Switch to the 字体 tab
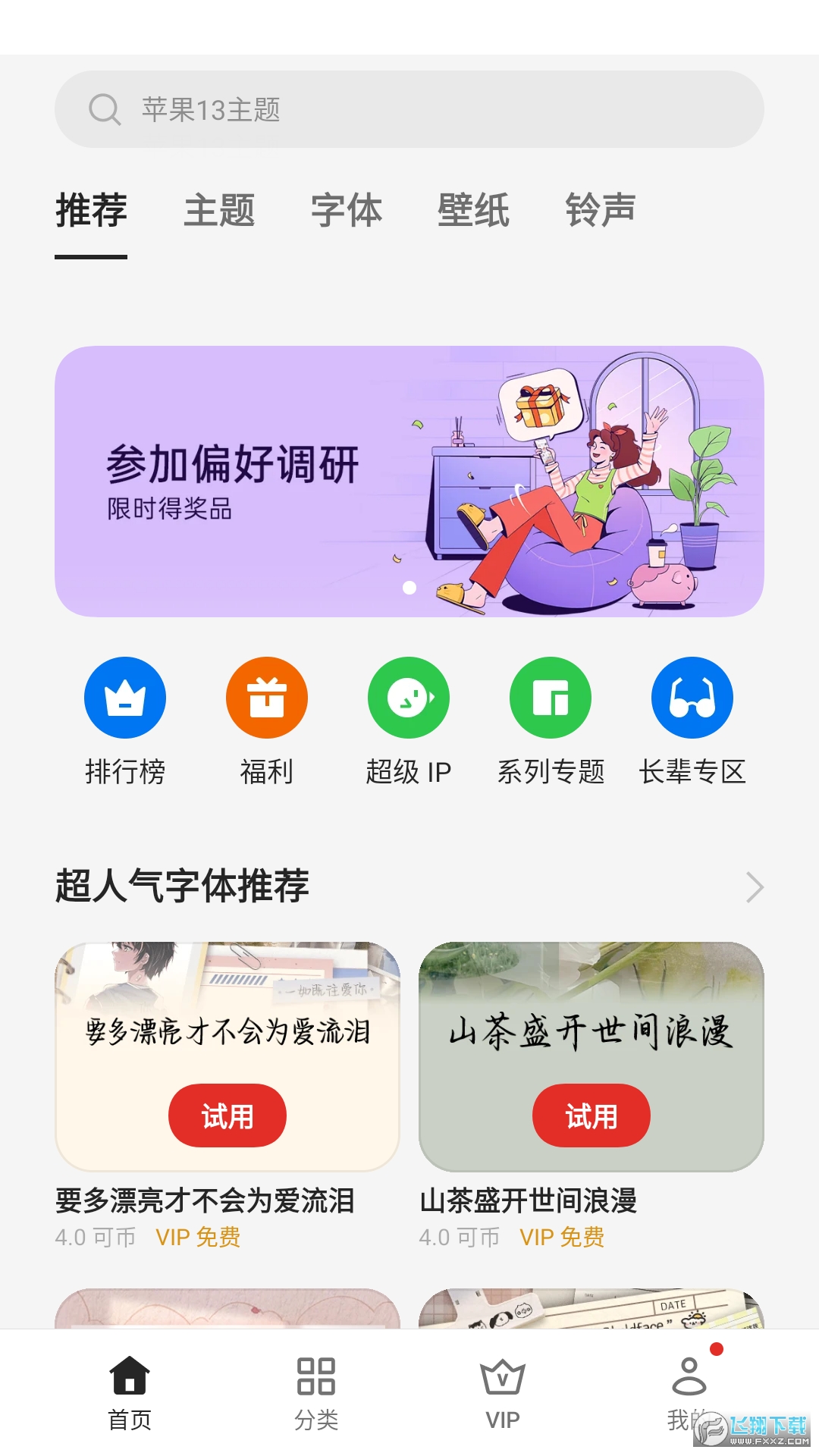The image size is (819, 1456). click(x=347, y=210)
